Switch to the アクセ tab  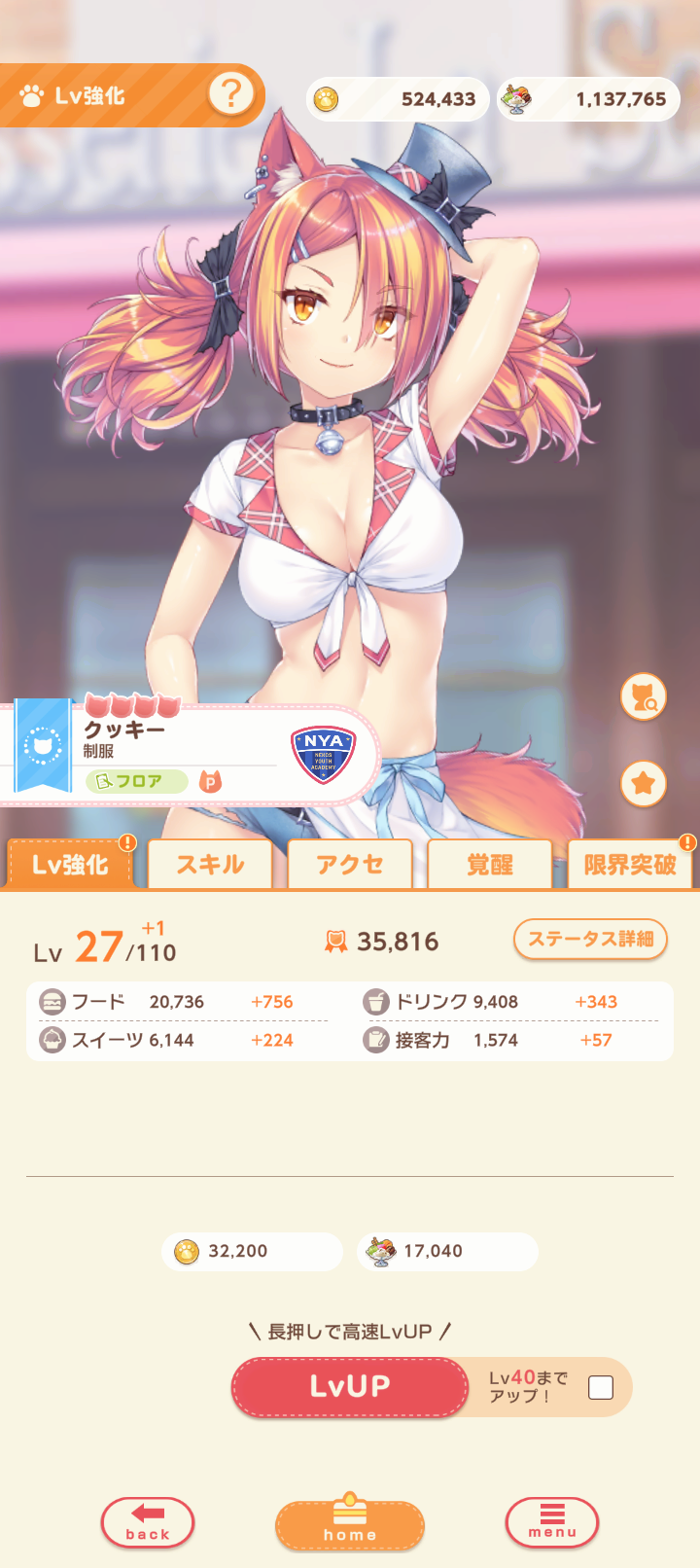click(x=350, y=864)
